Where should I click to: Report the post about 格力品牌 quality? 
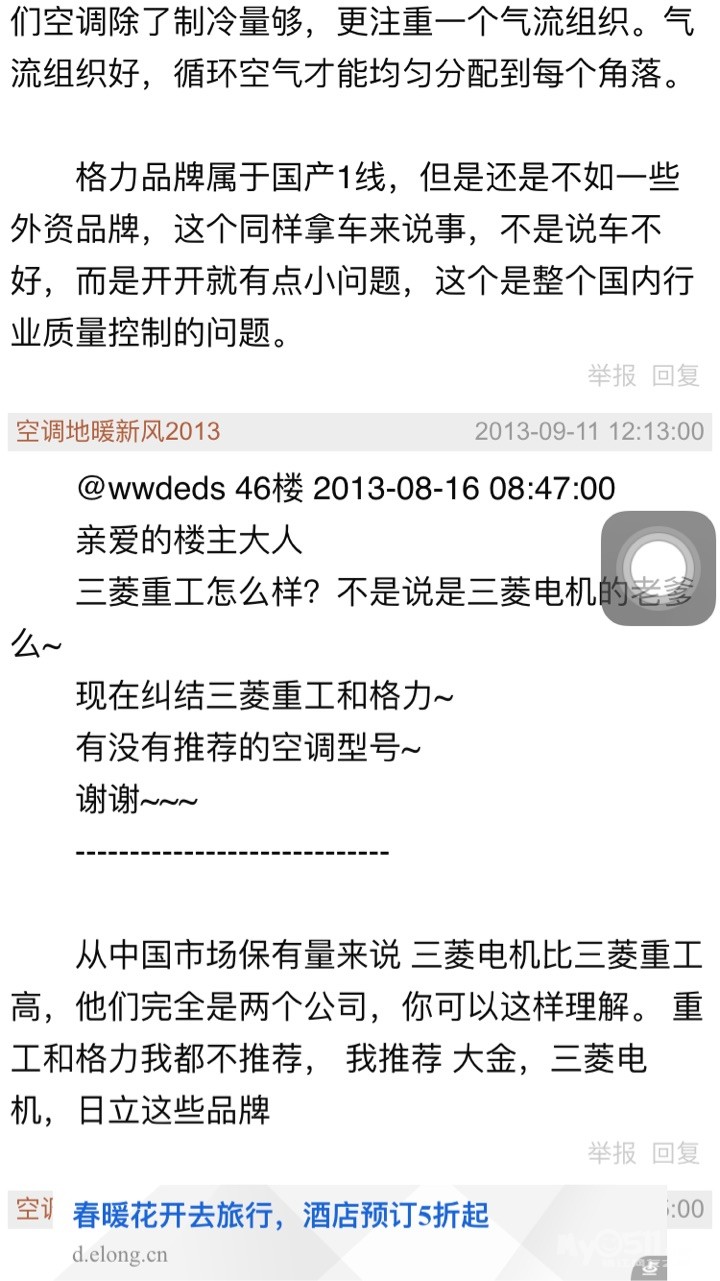click(612, 376)
